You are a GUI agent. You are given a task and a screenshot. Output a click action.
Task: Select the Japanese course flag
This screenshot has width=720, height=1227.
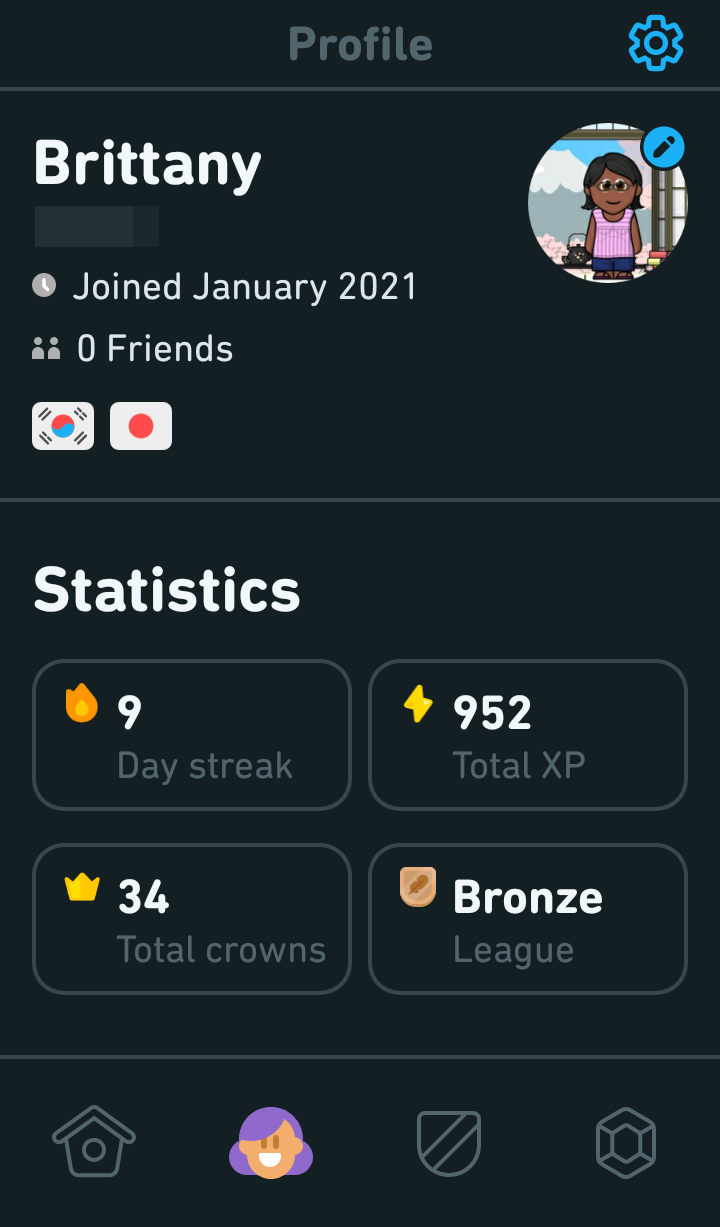(141, 426)
